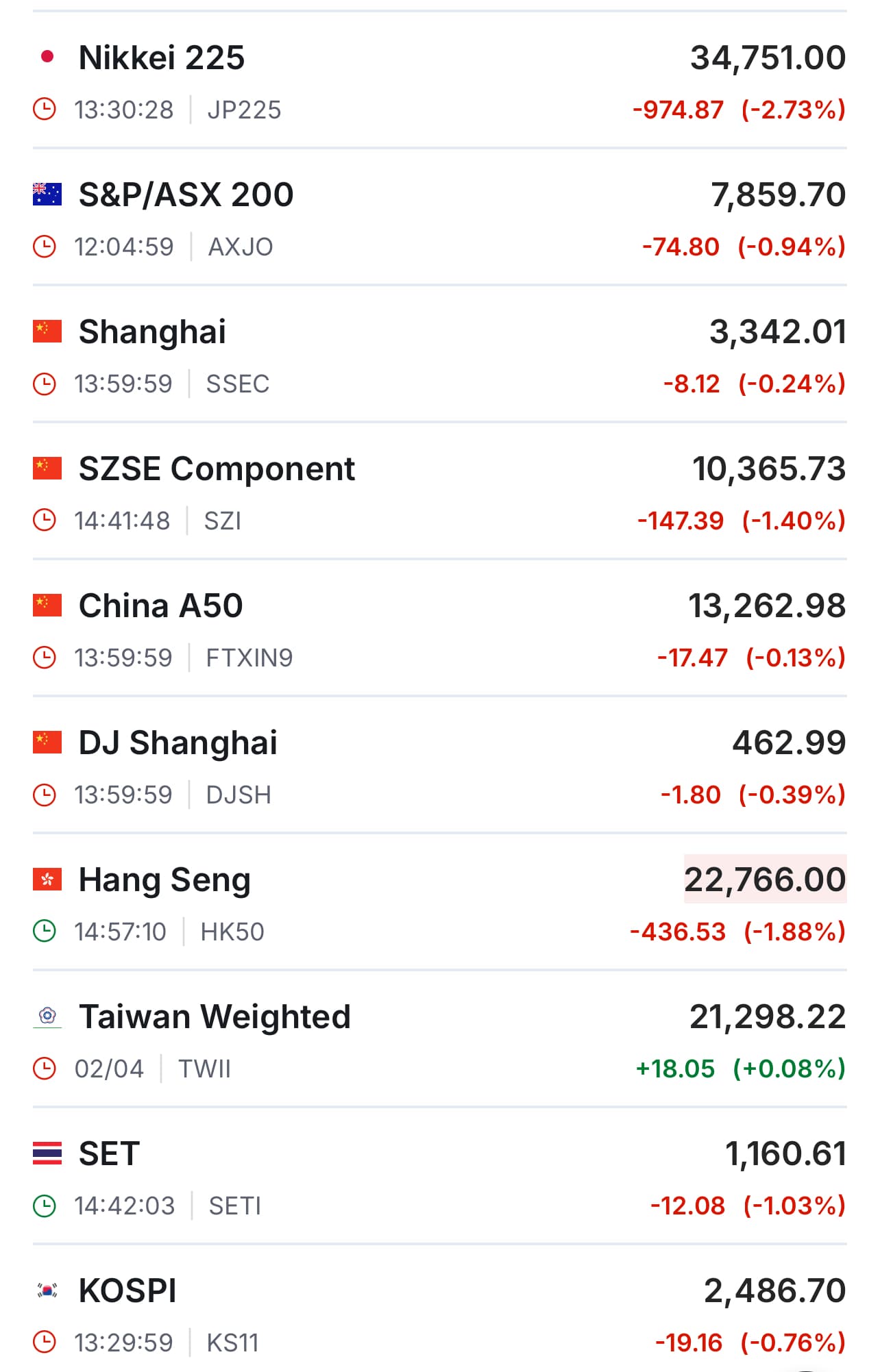
Task: View Hang Seng index details
Action: click(164, 880)
